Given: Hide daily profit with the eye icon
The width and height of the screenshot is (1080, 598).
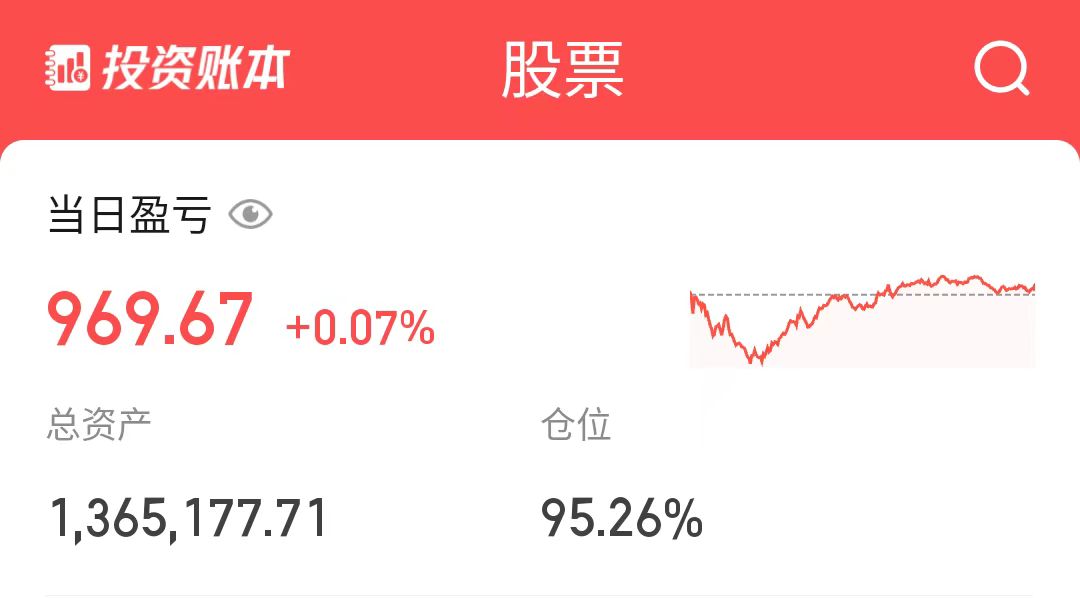Looking at the screenshot, I should [250, 214].
